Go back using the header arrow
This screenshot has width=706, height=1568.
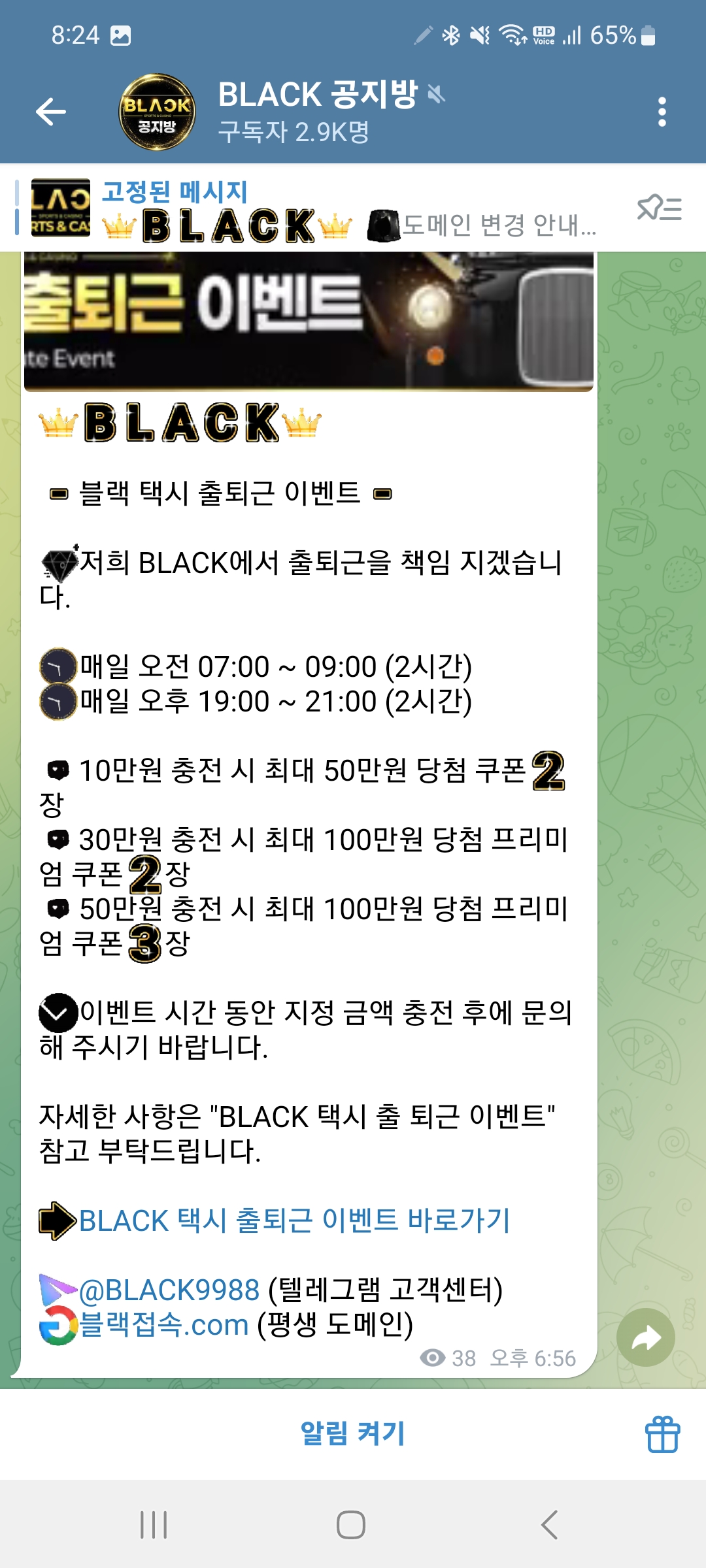[x=51, y=112]
